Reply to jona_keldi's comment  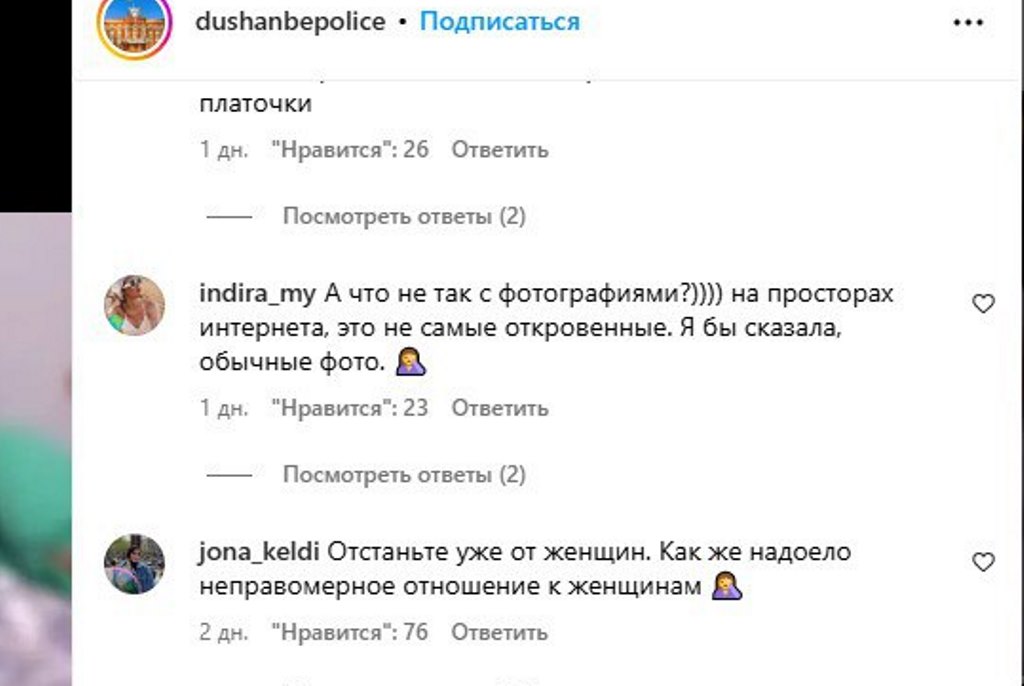(500, 632)
